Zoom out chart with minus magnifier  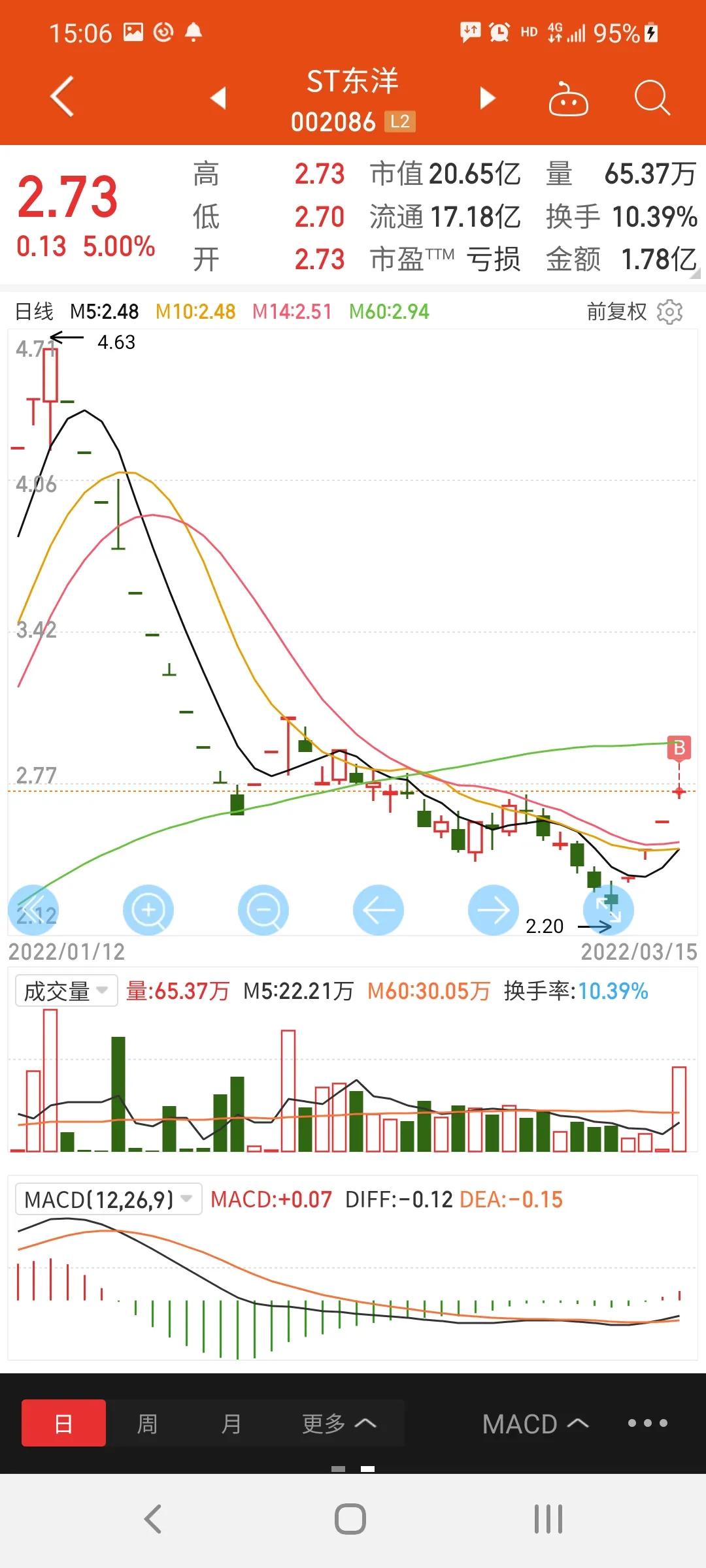[x=263, y=909]
